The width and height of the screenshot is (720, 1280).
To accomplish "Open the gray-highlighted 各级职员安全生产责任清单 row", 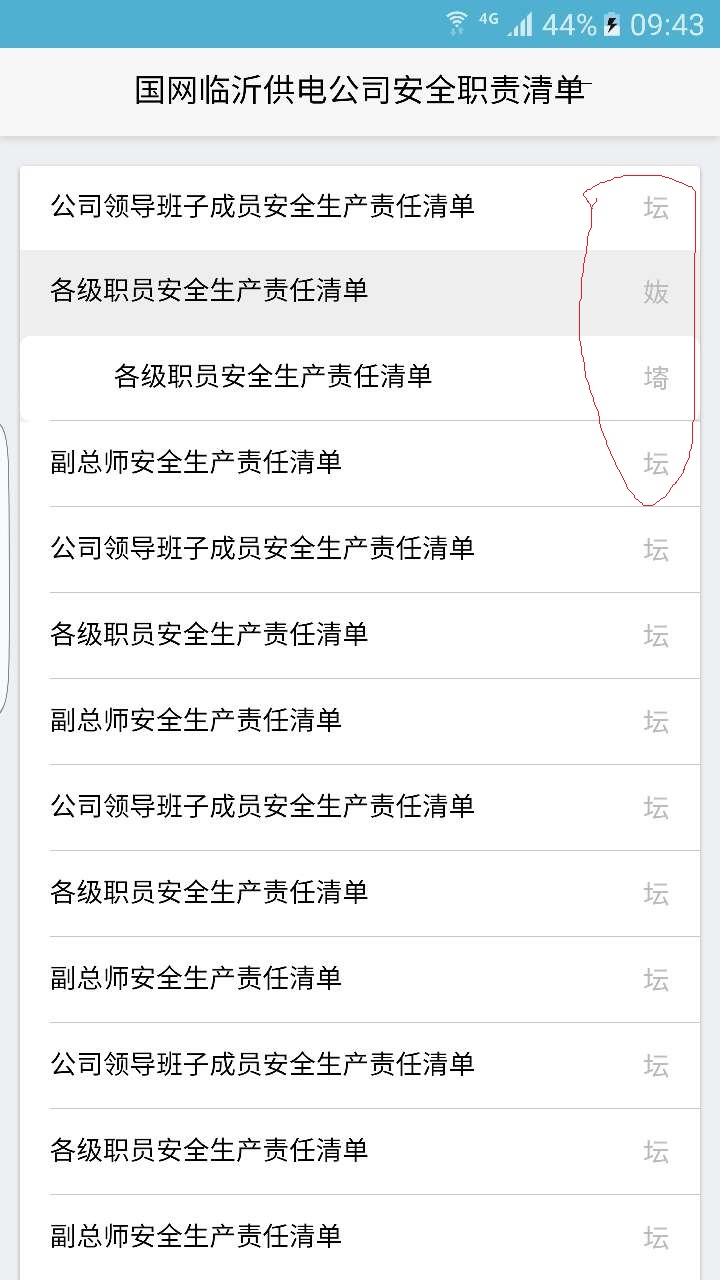I will [360, 292].
